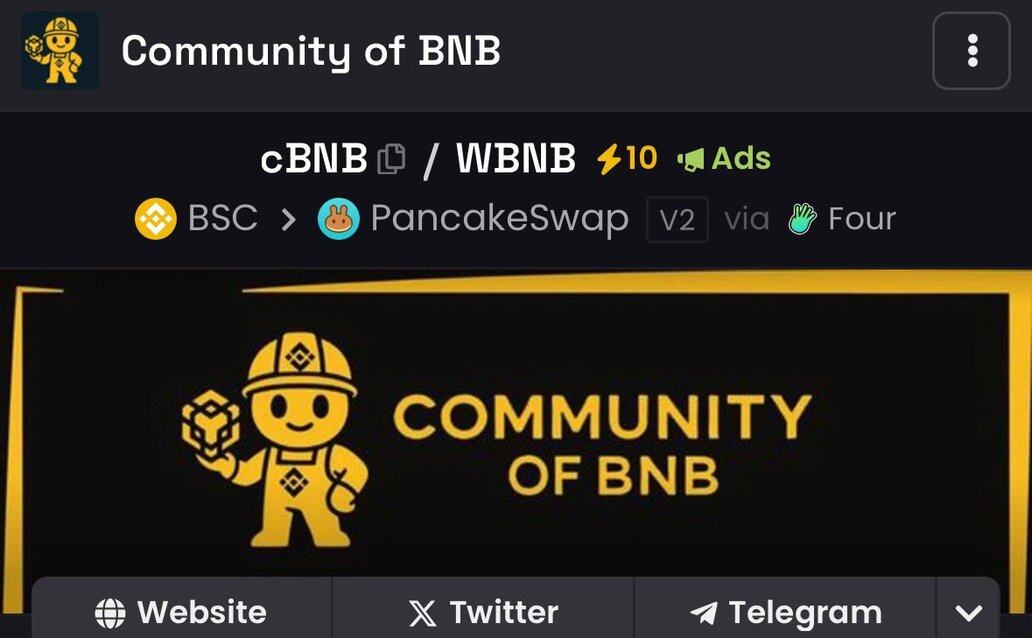Copy the cBNB token address
Image resolution: width=1032 pixels, height=638 pixels.
pos(391,159)
